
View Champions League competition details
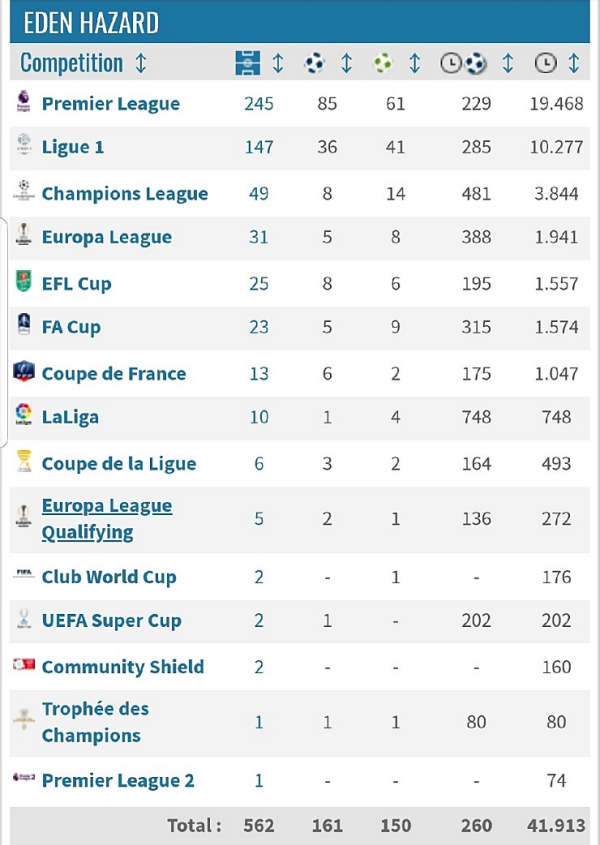click(x=124, y=194)
